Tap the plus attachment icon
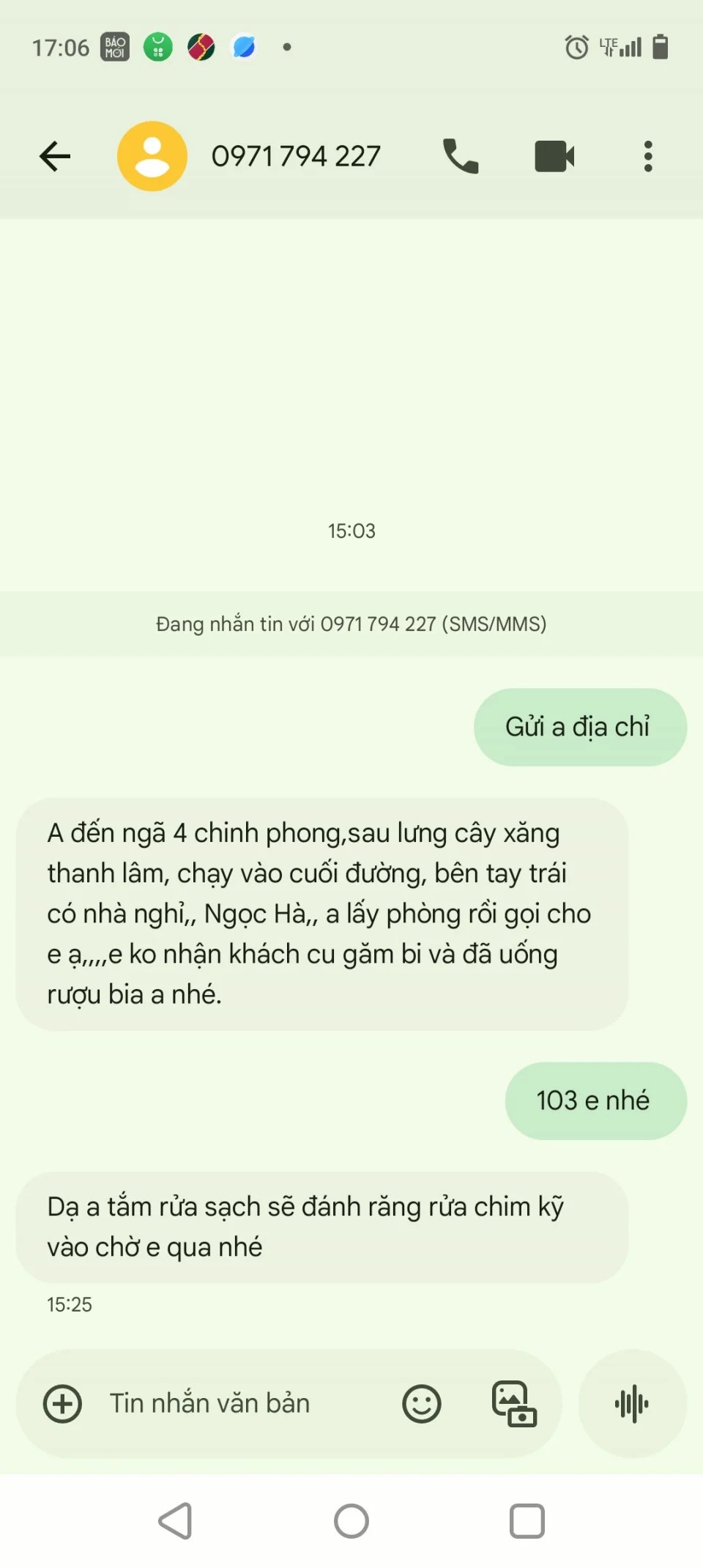703x1568 pixels. 63,1404
